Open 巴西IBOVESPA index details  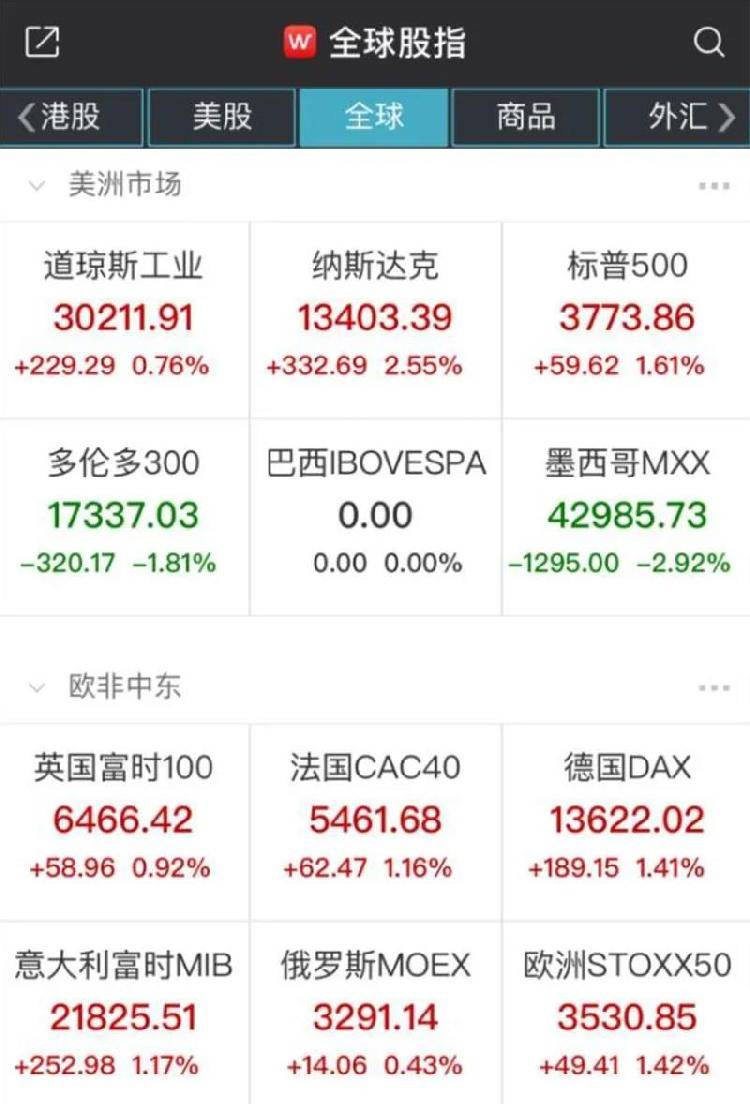[x=375, y=516]
